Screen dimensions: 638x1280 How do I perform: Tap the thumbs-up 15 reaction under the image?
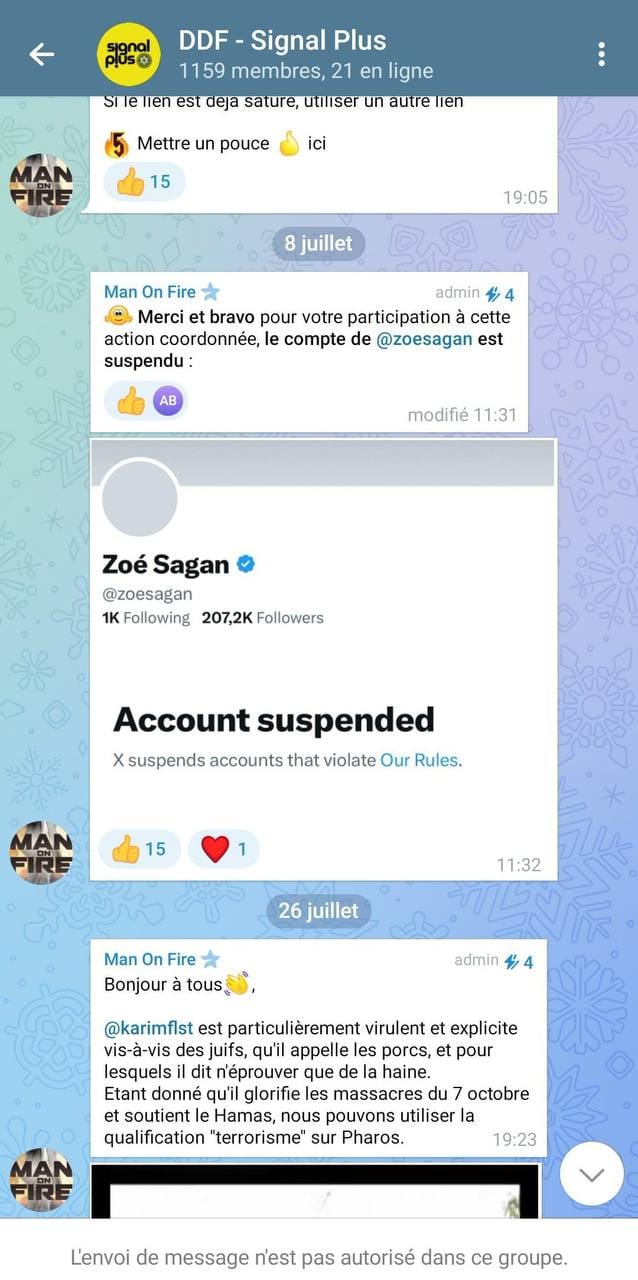[x=139, y=849]
